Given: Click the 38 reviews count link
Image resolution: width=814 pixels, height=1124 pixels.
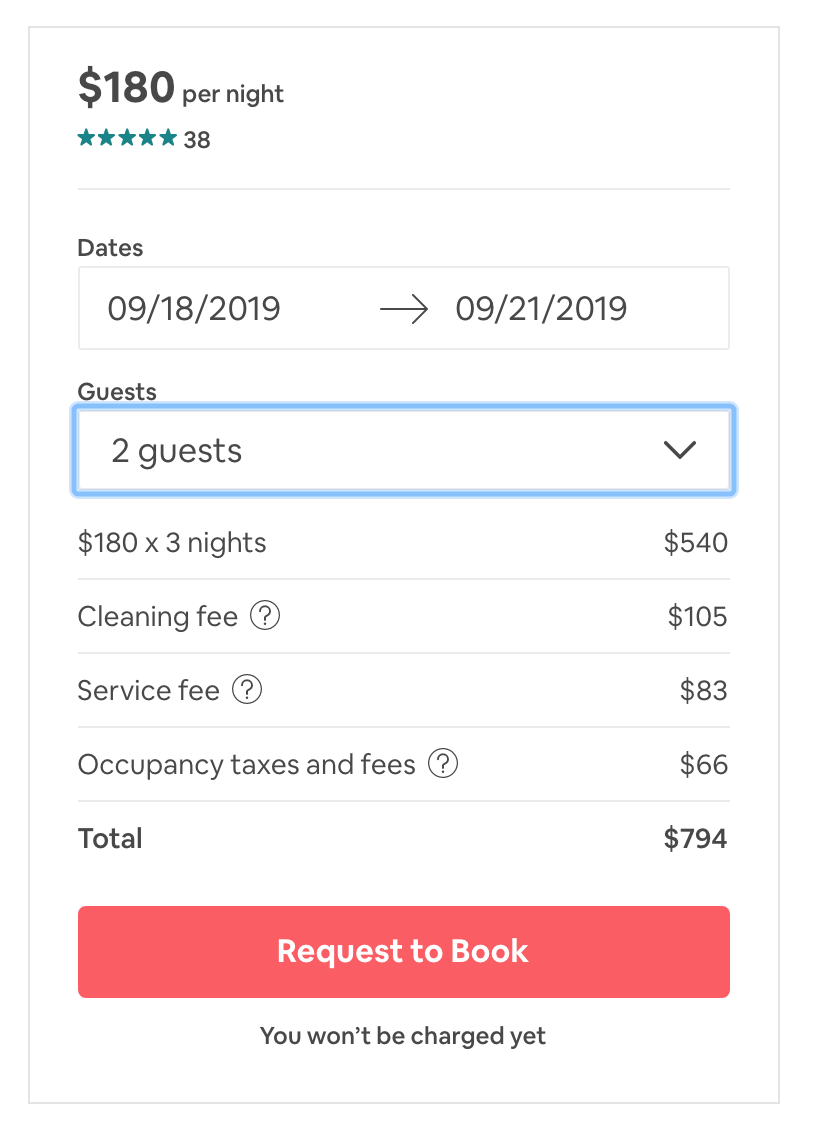Looking at the screenshot, I should pos(197,139).
